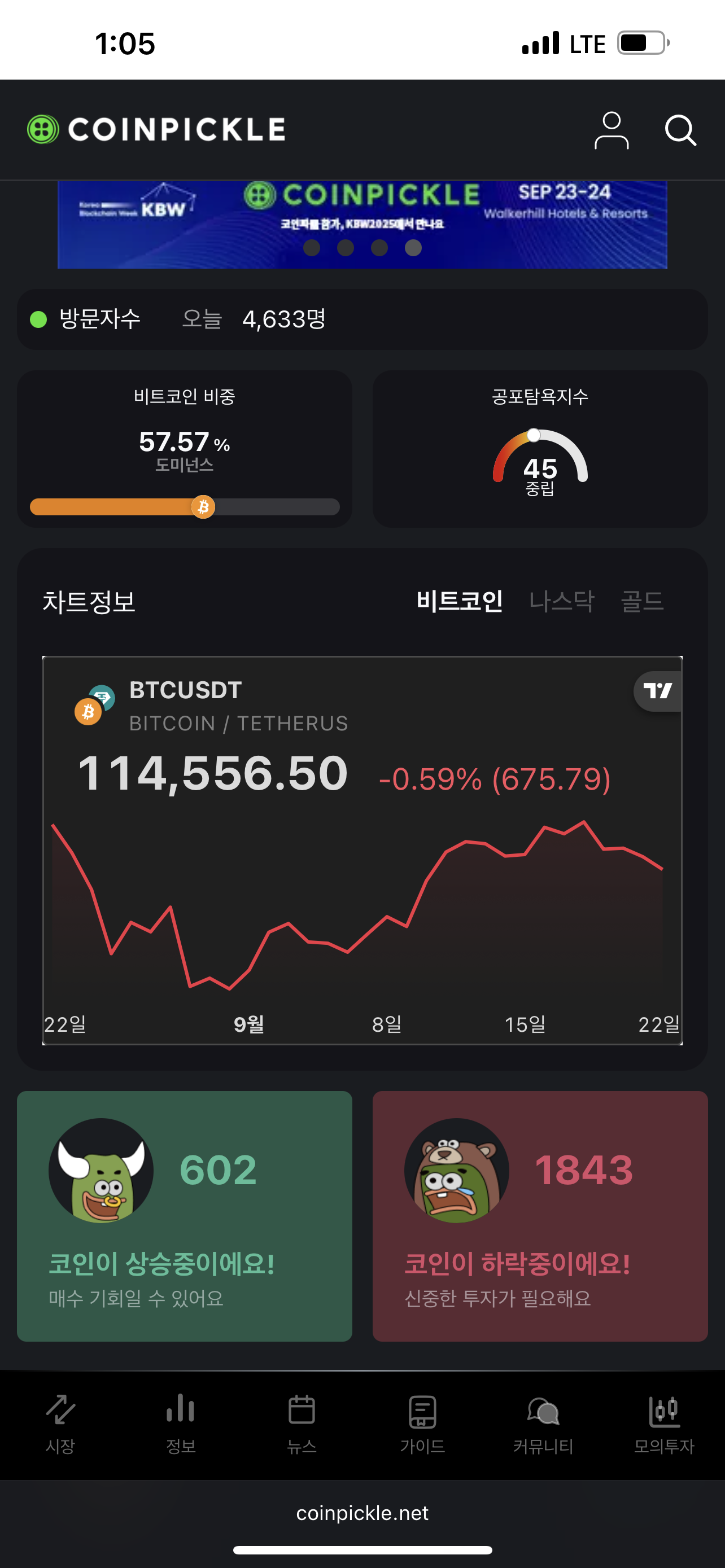
Task: Open the KBW 2025 event banner
Action: (362, 224)
